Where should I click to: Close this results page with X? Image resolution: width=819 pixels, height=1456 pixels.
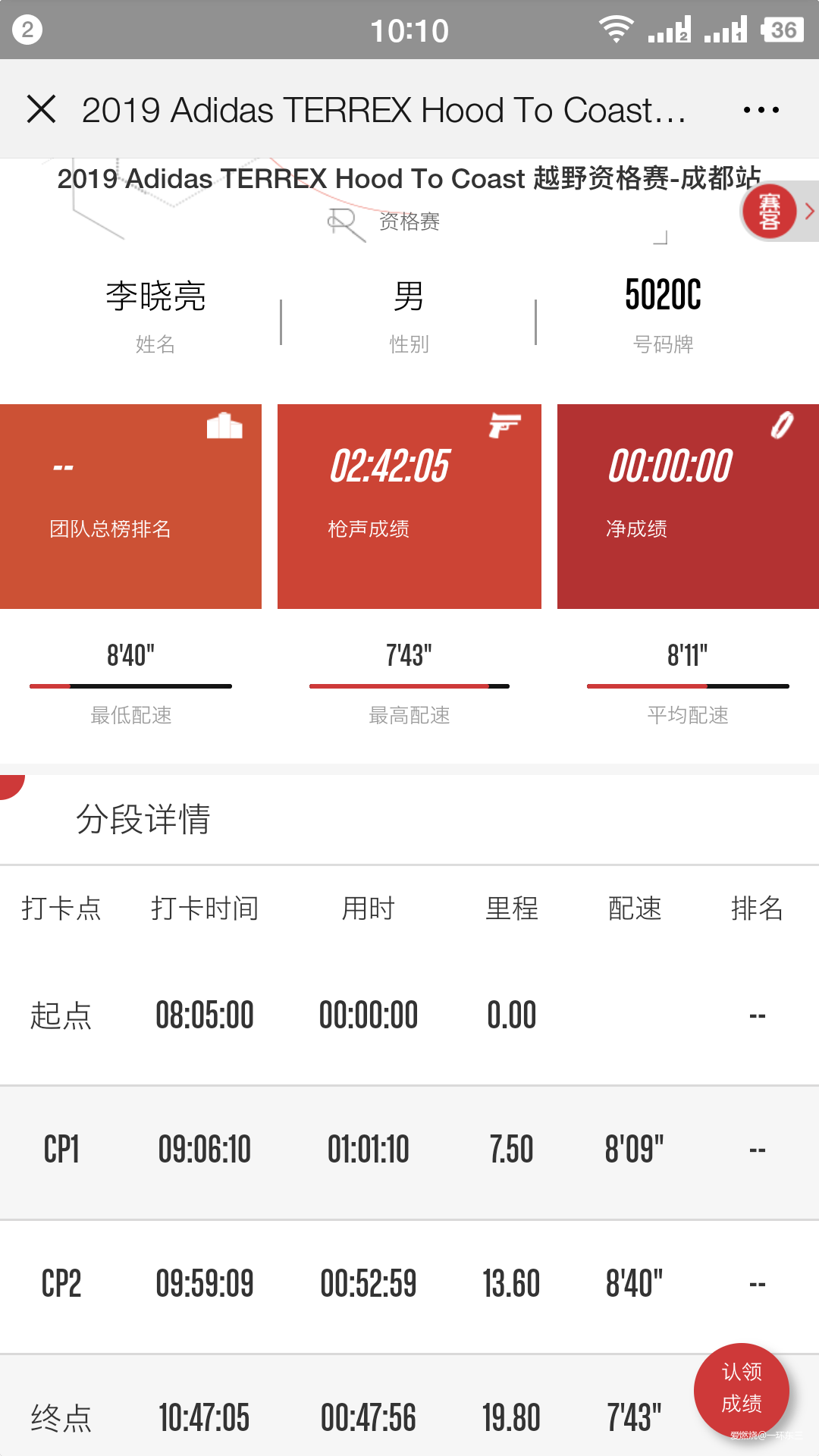(42, 108)
